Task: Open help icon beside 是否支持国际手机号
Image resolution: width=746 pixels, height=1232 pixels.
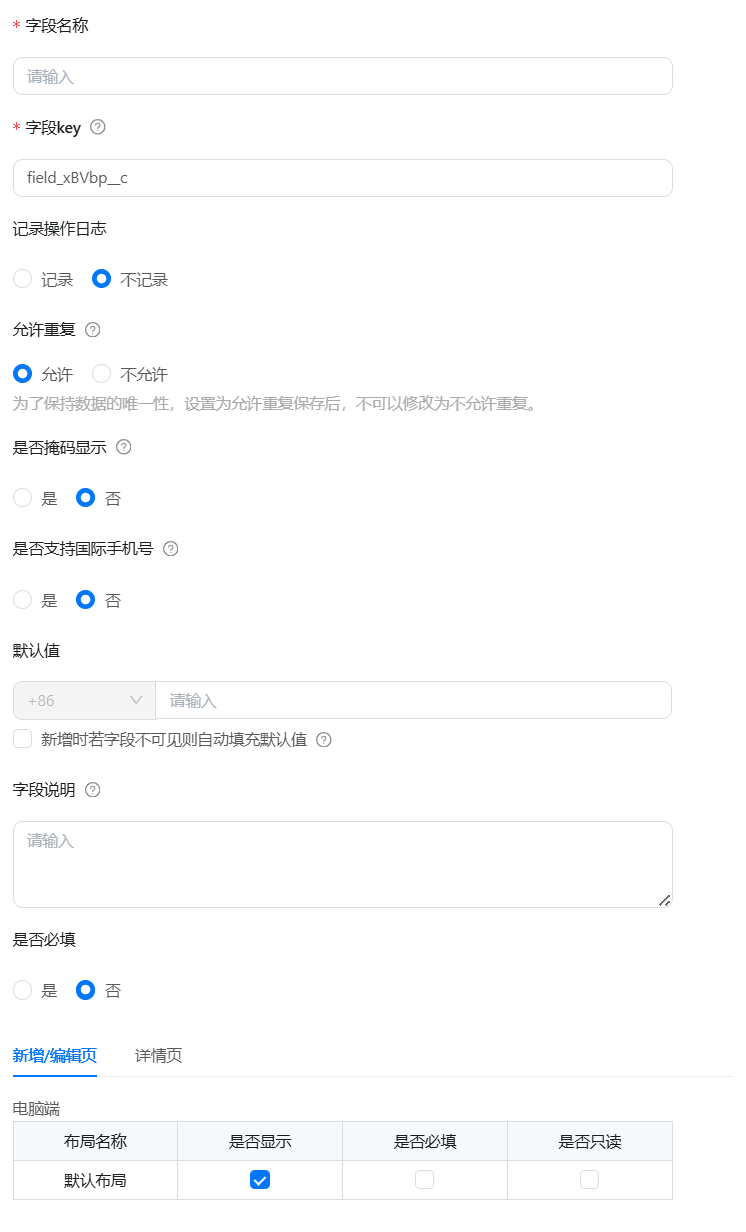Action: [170, 549]
